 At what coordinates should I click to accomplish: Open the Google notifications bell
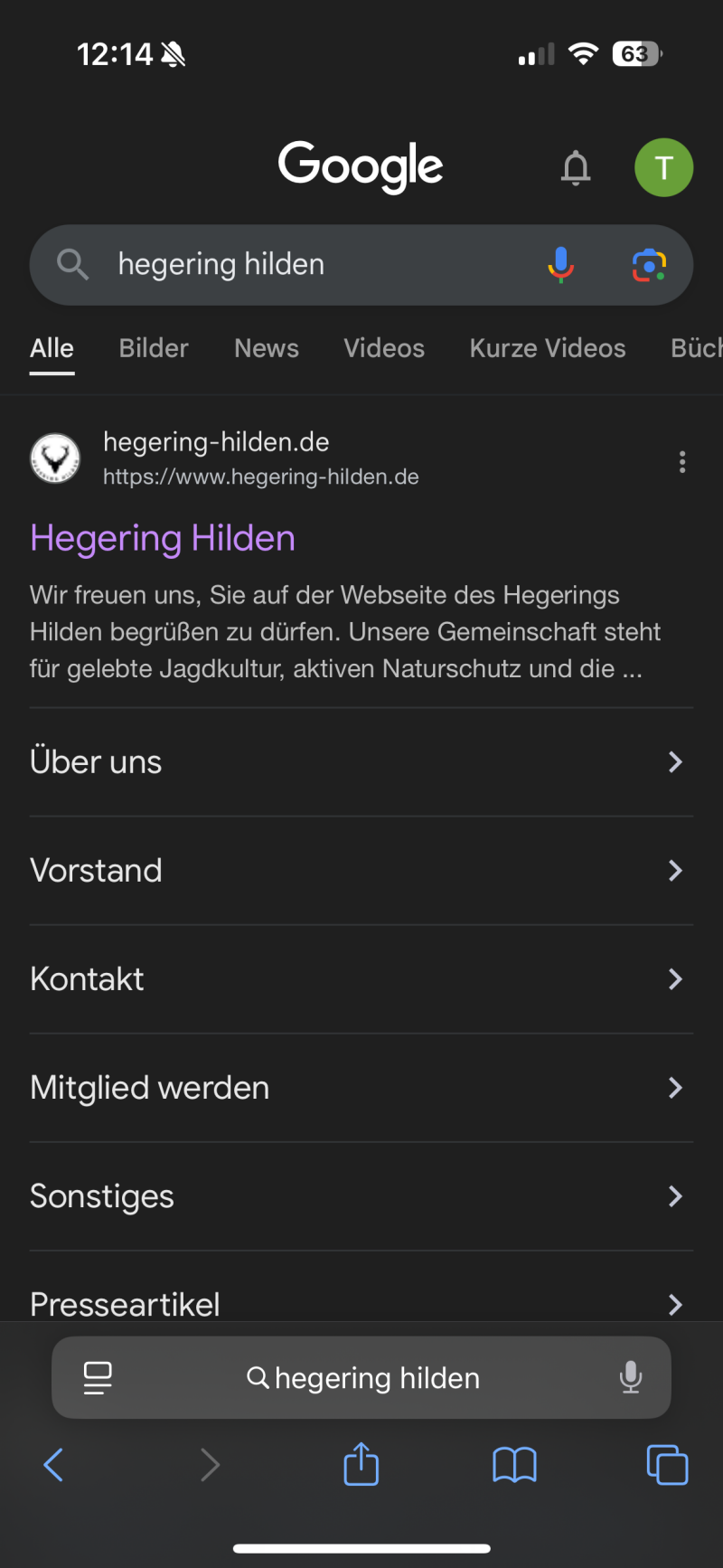point(576,168)
